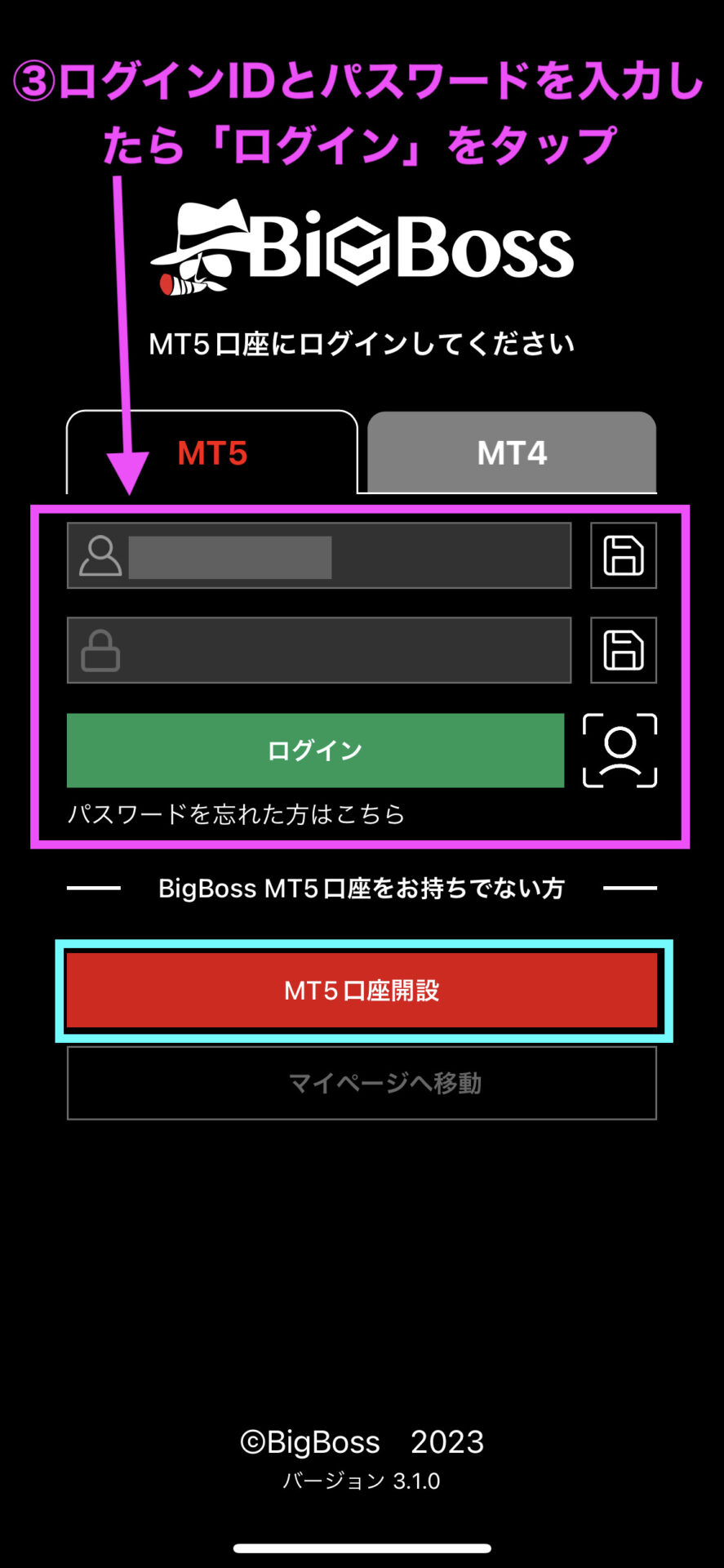Go to マイページへ移動
The width and height of the screenshot is (724, 1568).
tap(362, 1083)
